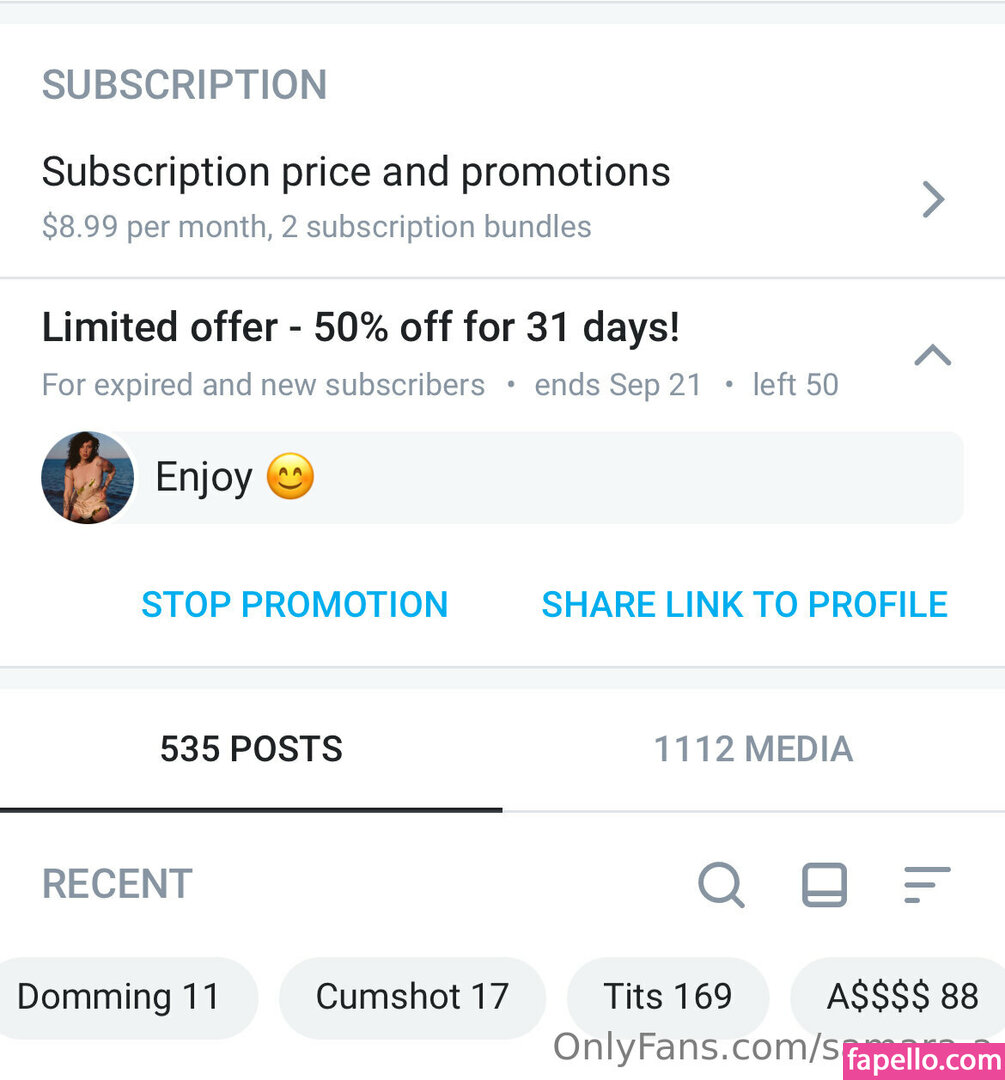Switch to the 535 Posts tab
This screenshot has height=1080, width=1005.
tap(251, 749)
